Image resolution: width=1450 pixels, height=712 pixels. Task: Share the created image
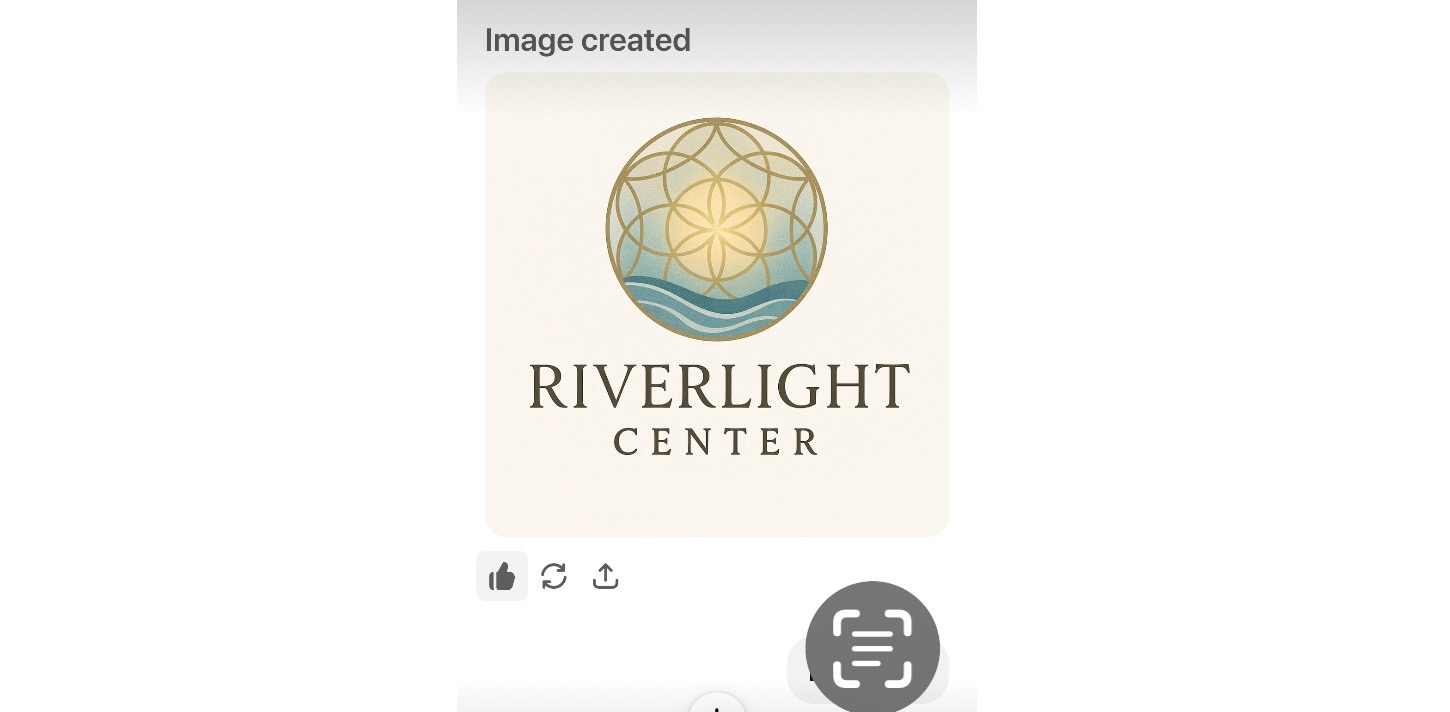606,576
